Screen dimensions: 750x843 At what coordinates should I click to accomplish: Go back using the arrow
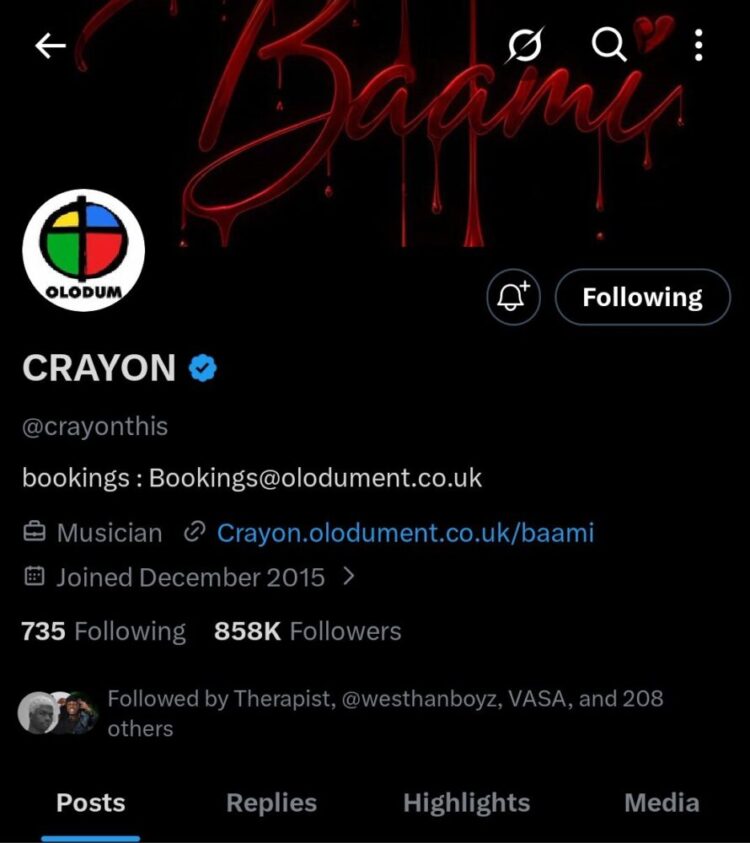tap(49, 45)
